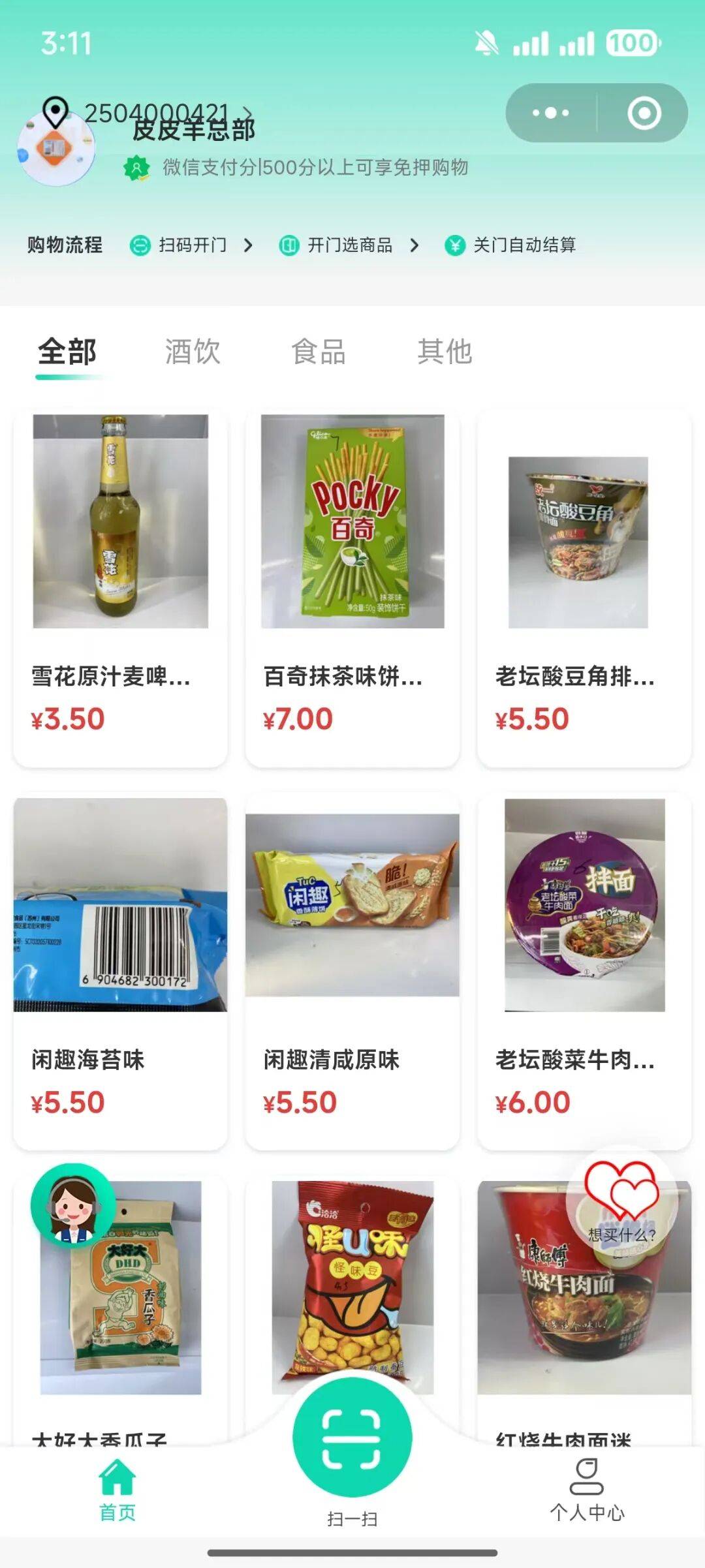Switch to the 酒饮 category tab
705x1568 pixels.
[192, 352]
